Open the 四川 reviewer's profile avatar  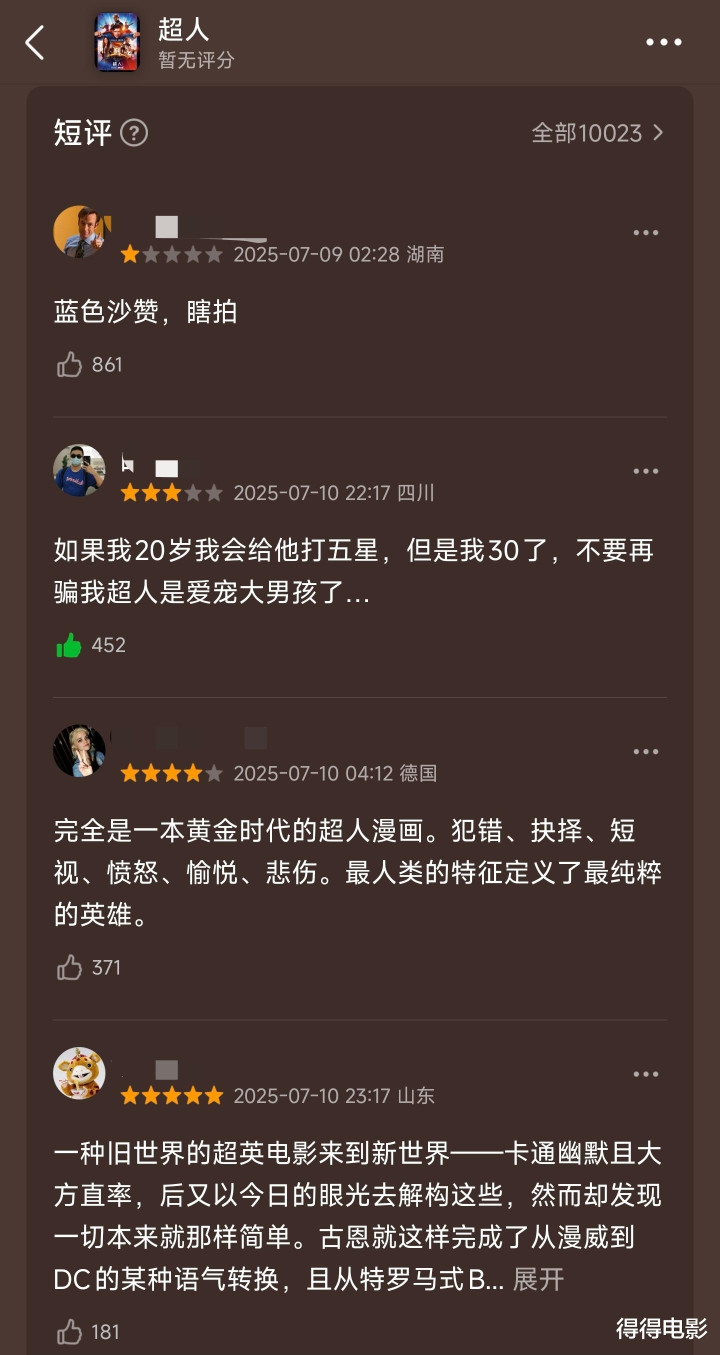[79, 470]
